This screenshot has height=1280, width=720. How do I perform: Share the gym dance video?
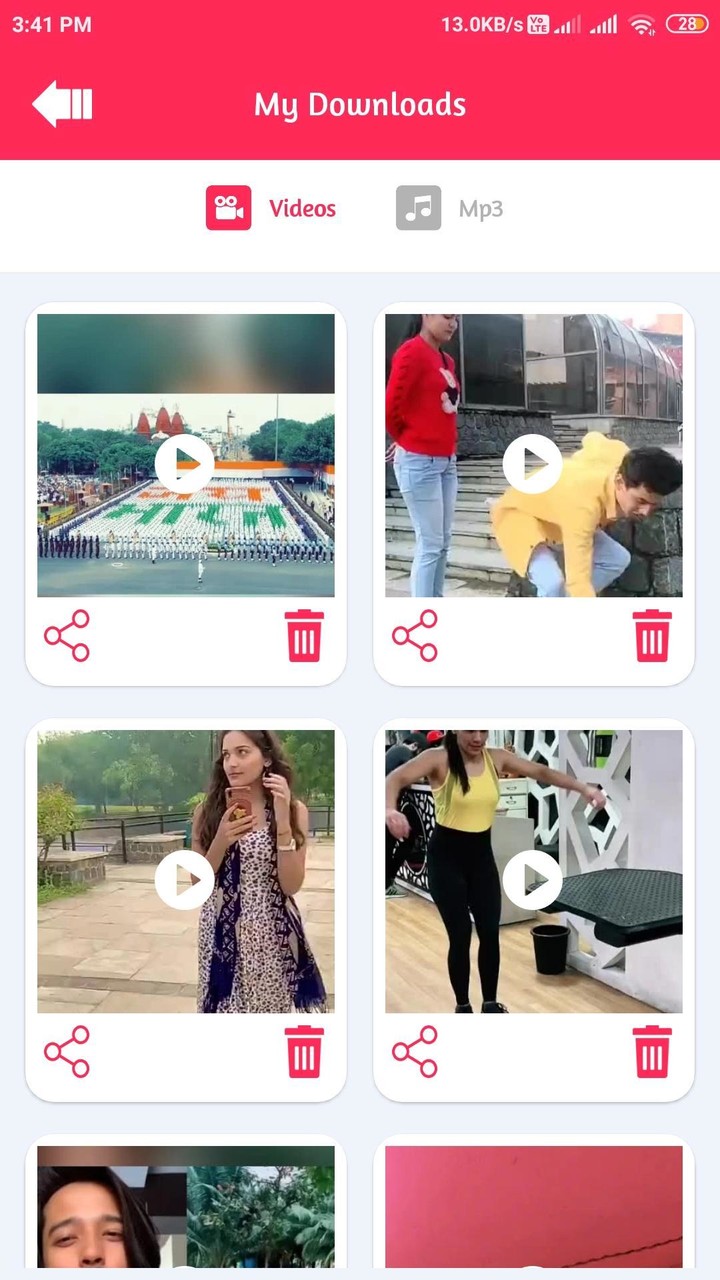point(415,1052)
